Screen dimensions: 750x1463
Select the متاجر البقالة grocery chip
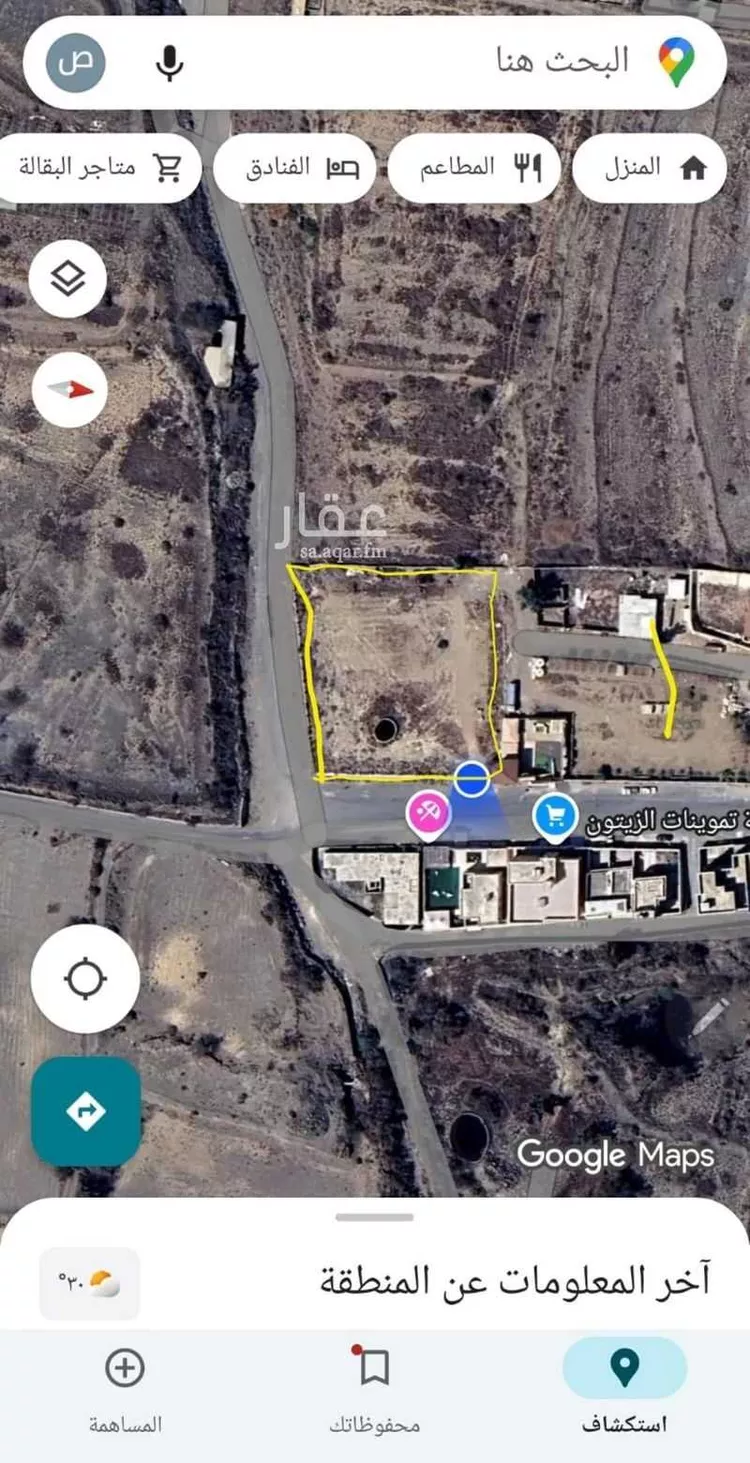100,167
